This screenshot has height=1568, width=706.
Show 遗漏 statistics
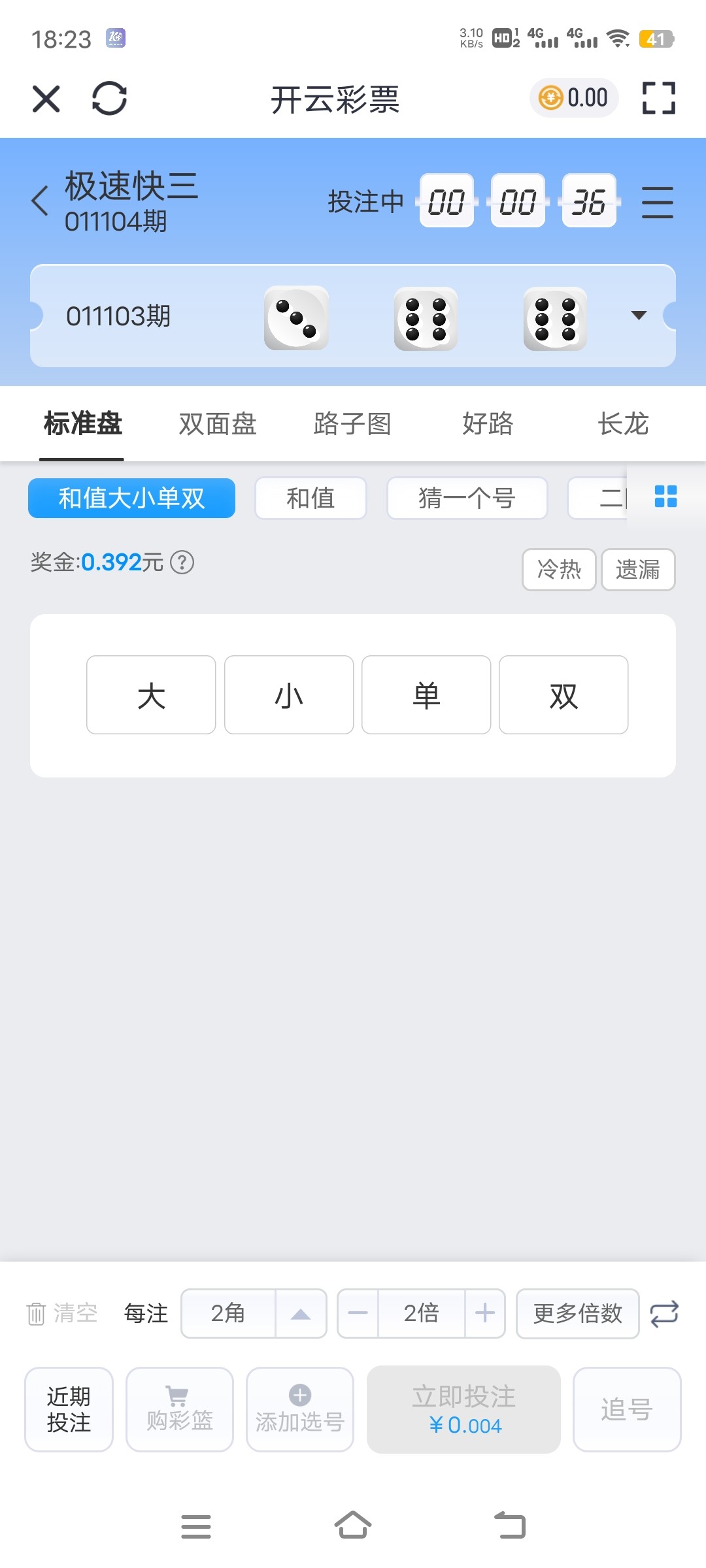pos(637,570)
